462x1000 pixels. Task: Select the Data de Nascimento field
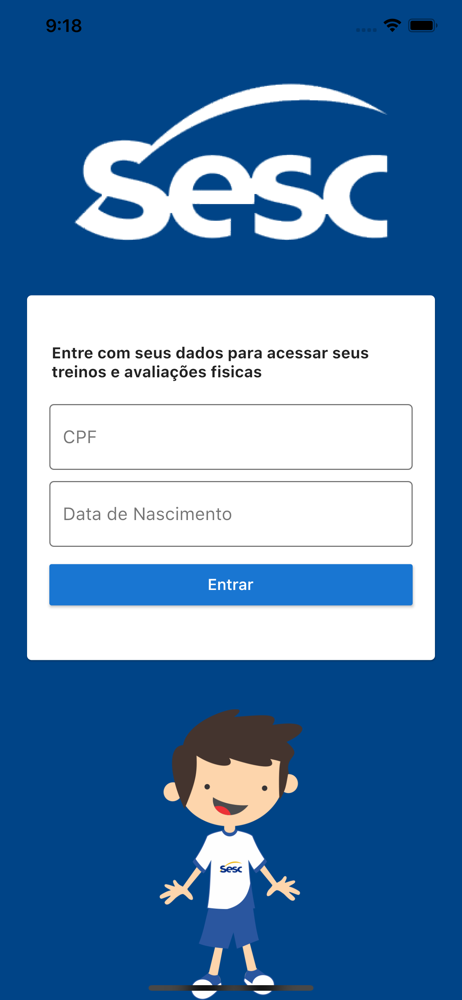coord(231,514)
